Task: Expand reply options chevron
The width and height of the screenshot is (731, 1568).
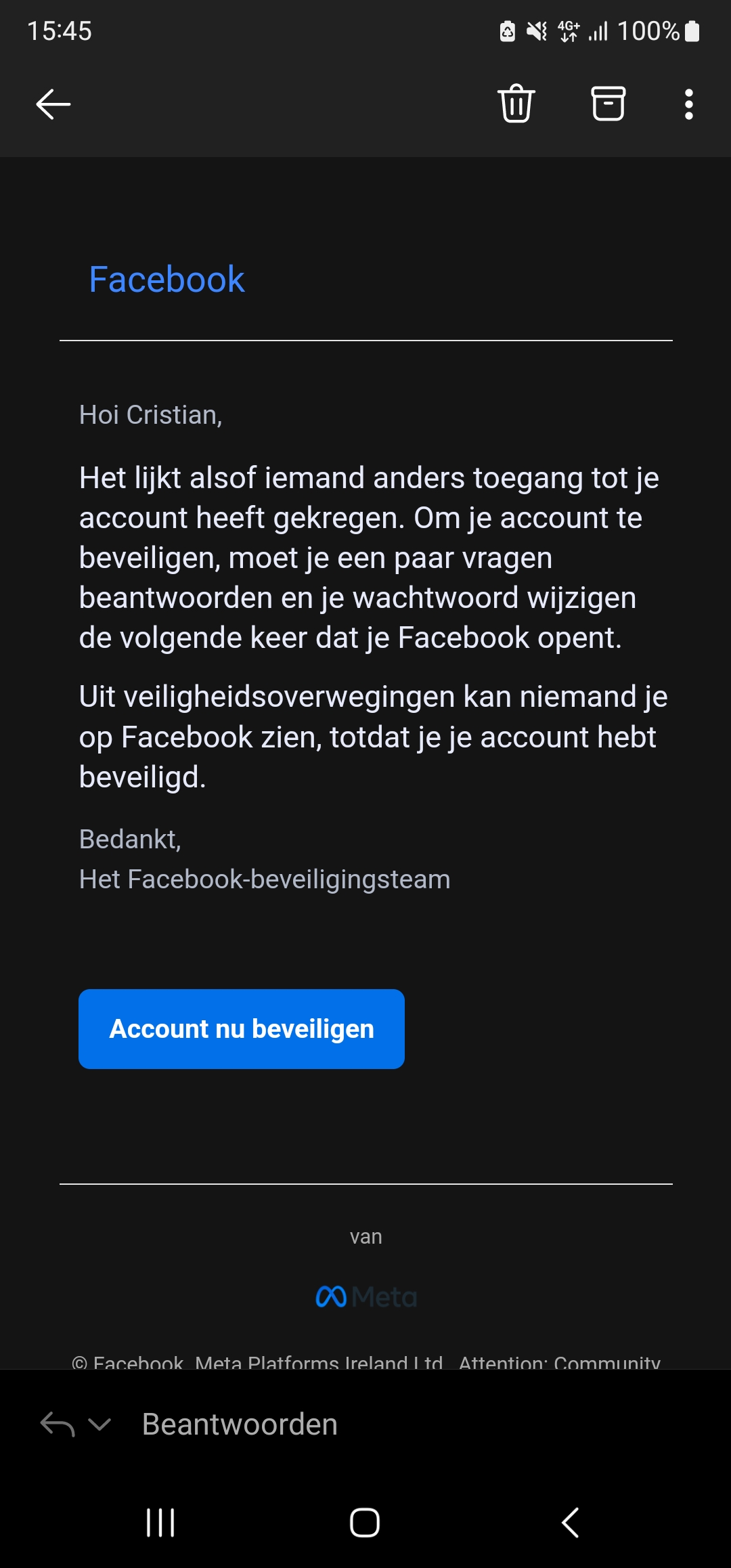Action: (x=99, y=1424)
